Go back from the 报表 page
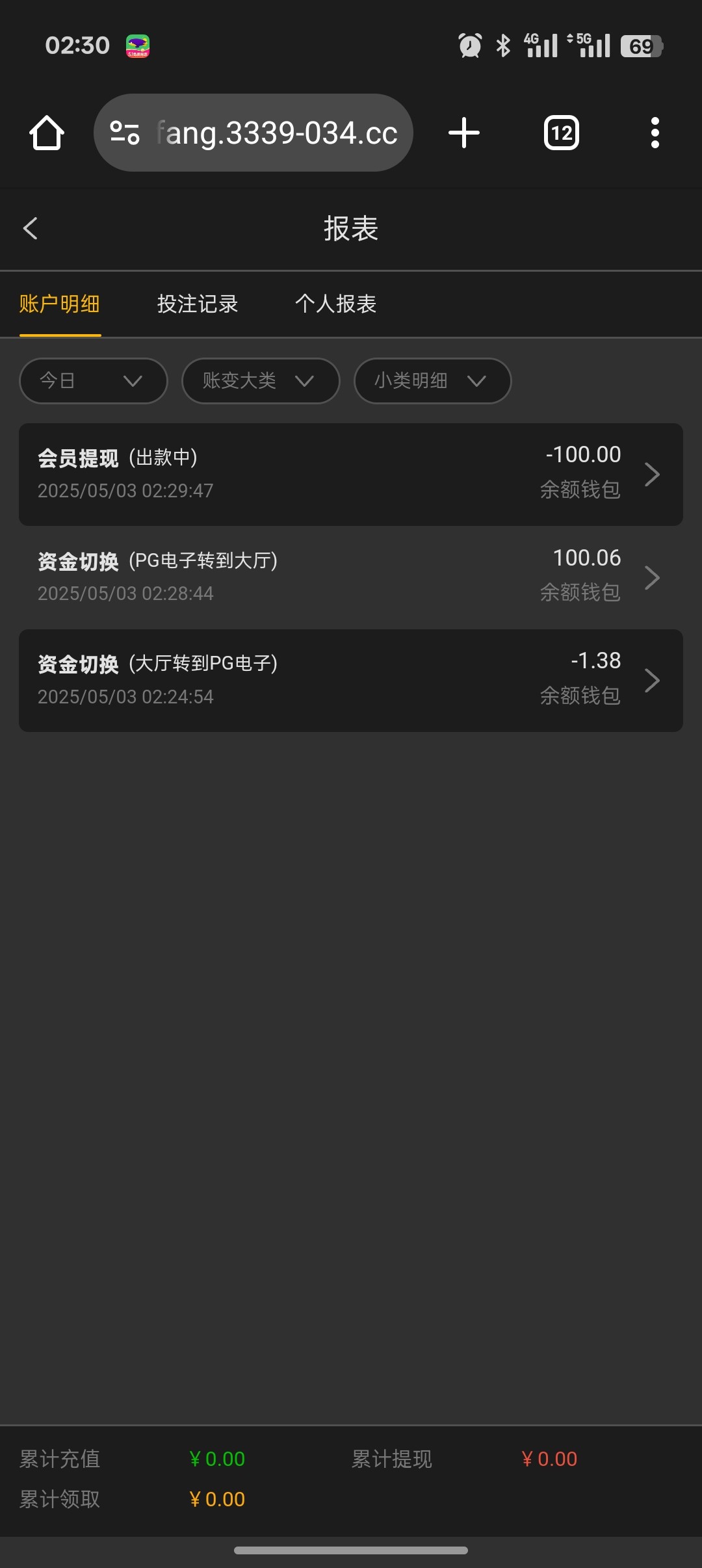The image size is (702, 1568). click(31, 228)
